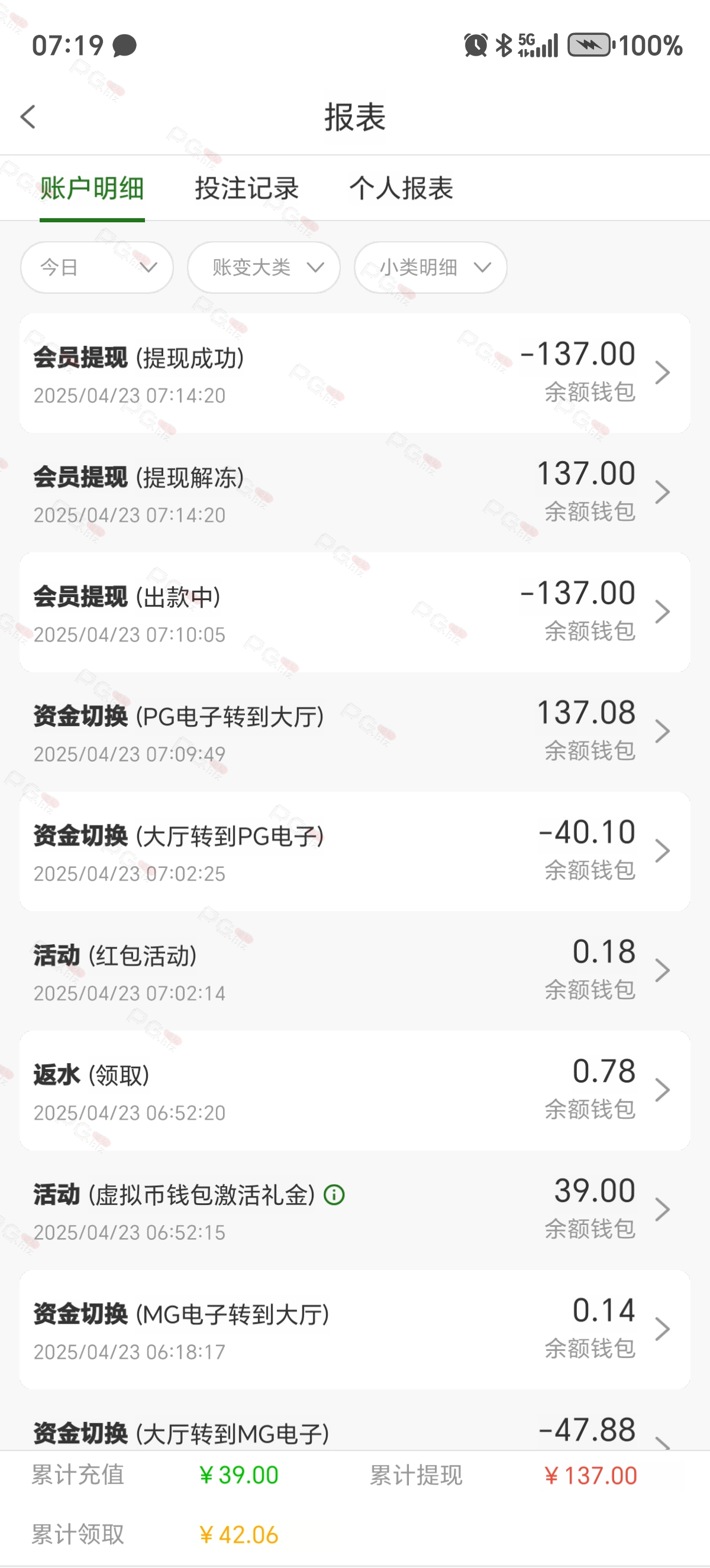The image size is (710, 1568).
Task: Open the 今日 date dropdown
Action: coord(97,267)
